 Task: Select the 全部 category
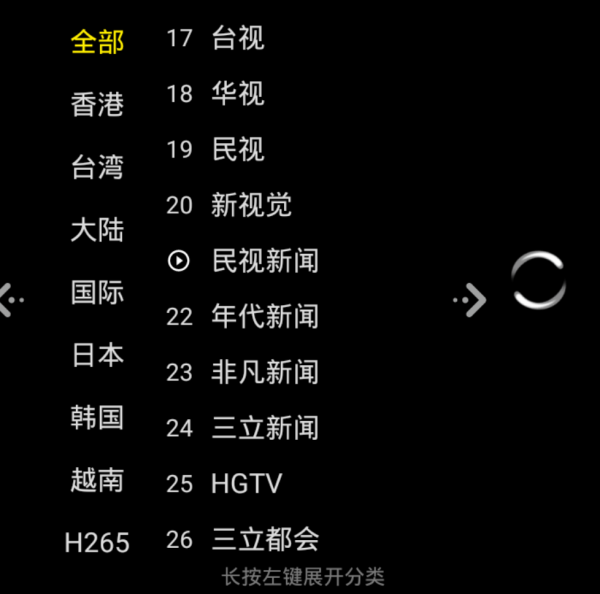tap(97, 42)
